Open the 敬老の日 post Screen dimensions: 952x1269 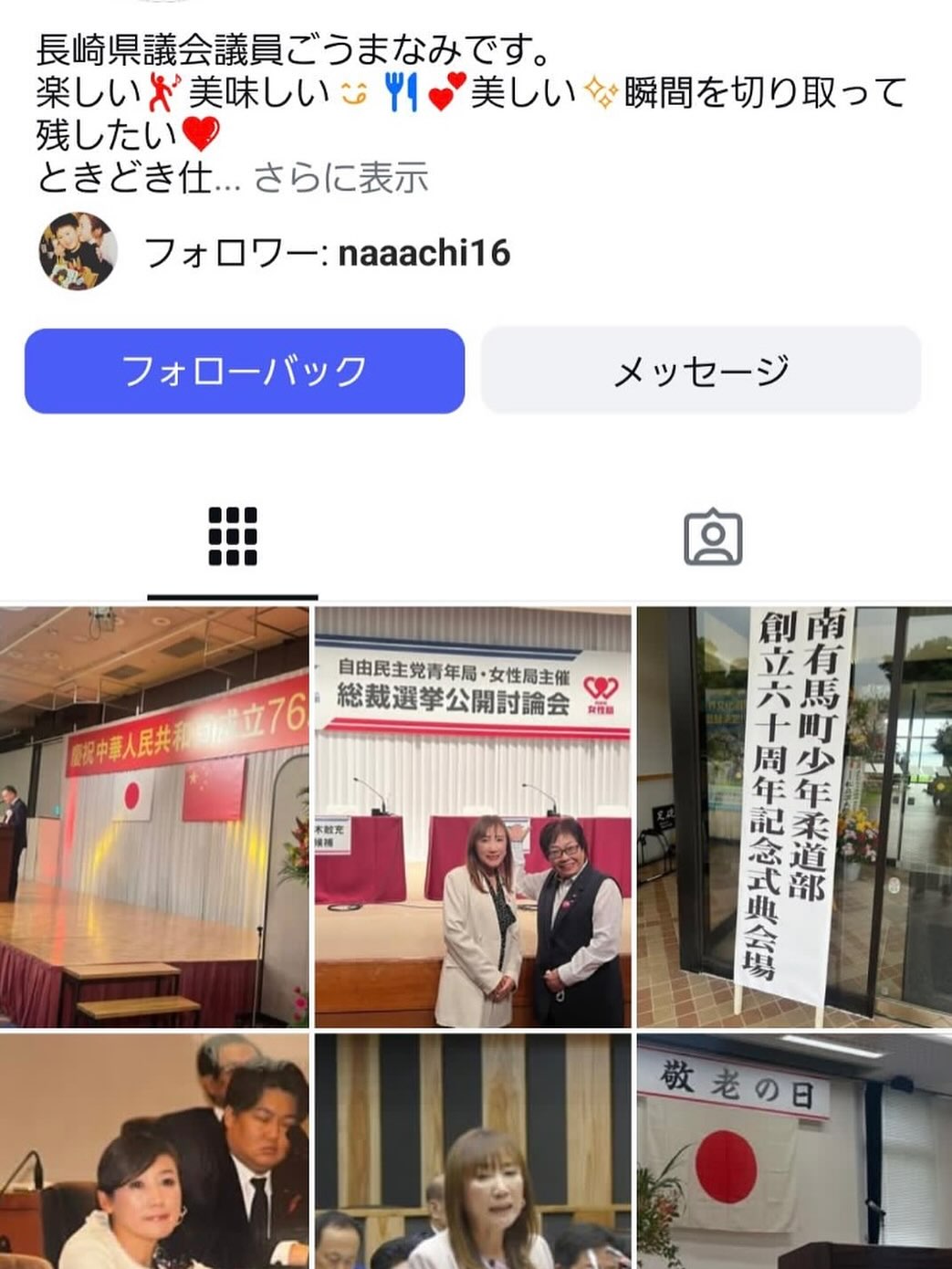(x=794, y=1150)
